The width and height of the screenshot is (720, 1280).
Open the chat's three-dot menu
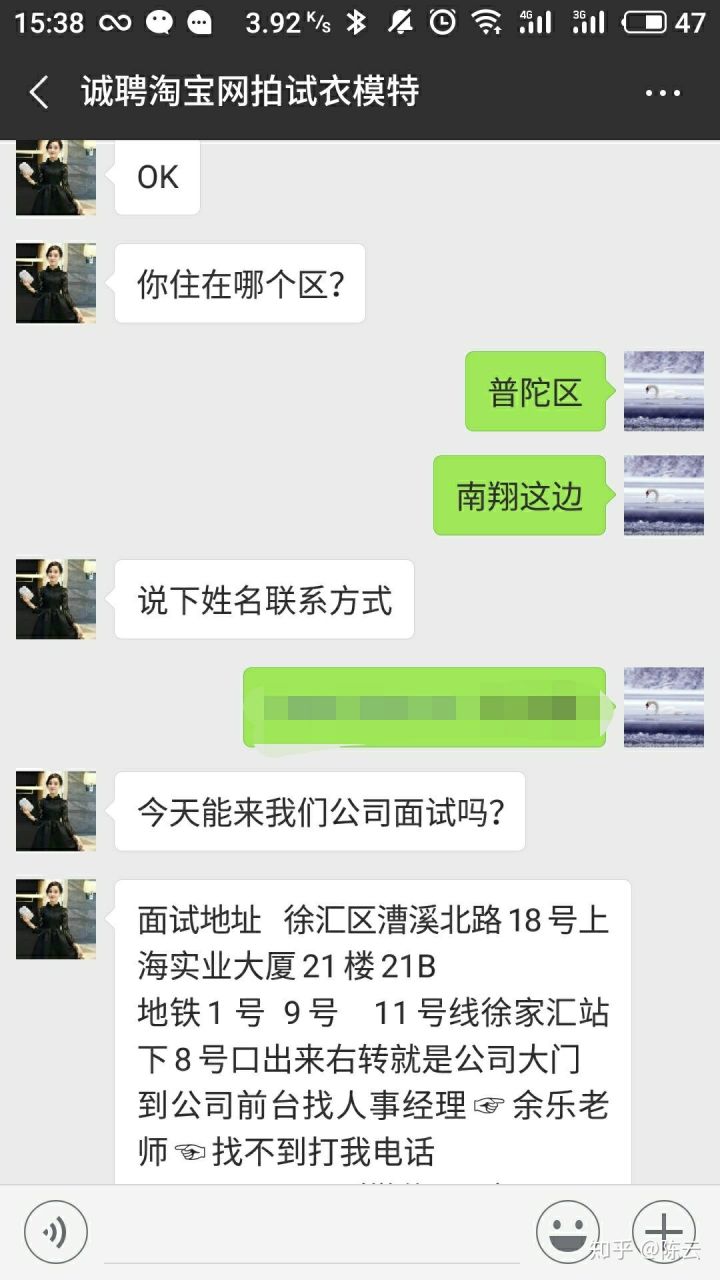coord(662,93)
